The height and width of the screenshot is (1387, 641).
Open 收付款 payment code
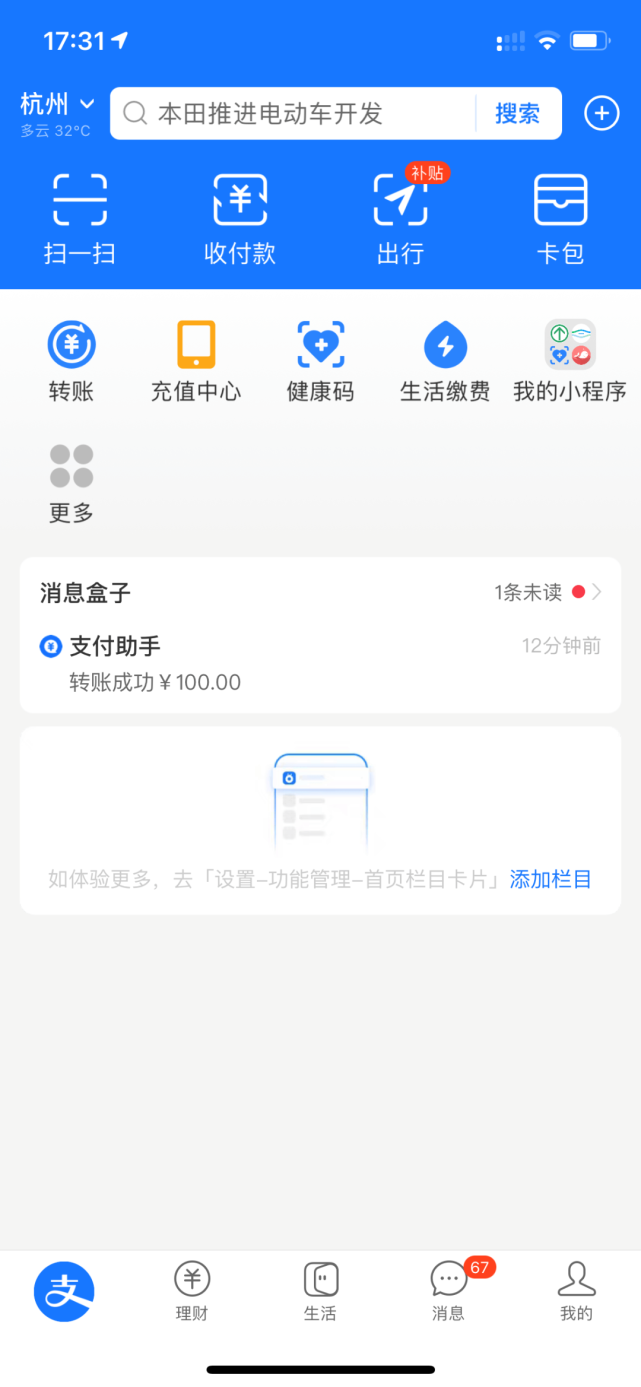(x=240, y=218)
